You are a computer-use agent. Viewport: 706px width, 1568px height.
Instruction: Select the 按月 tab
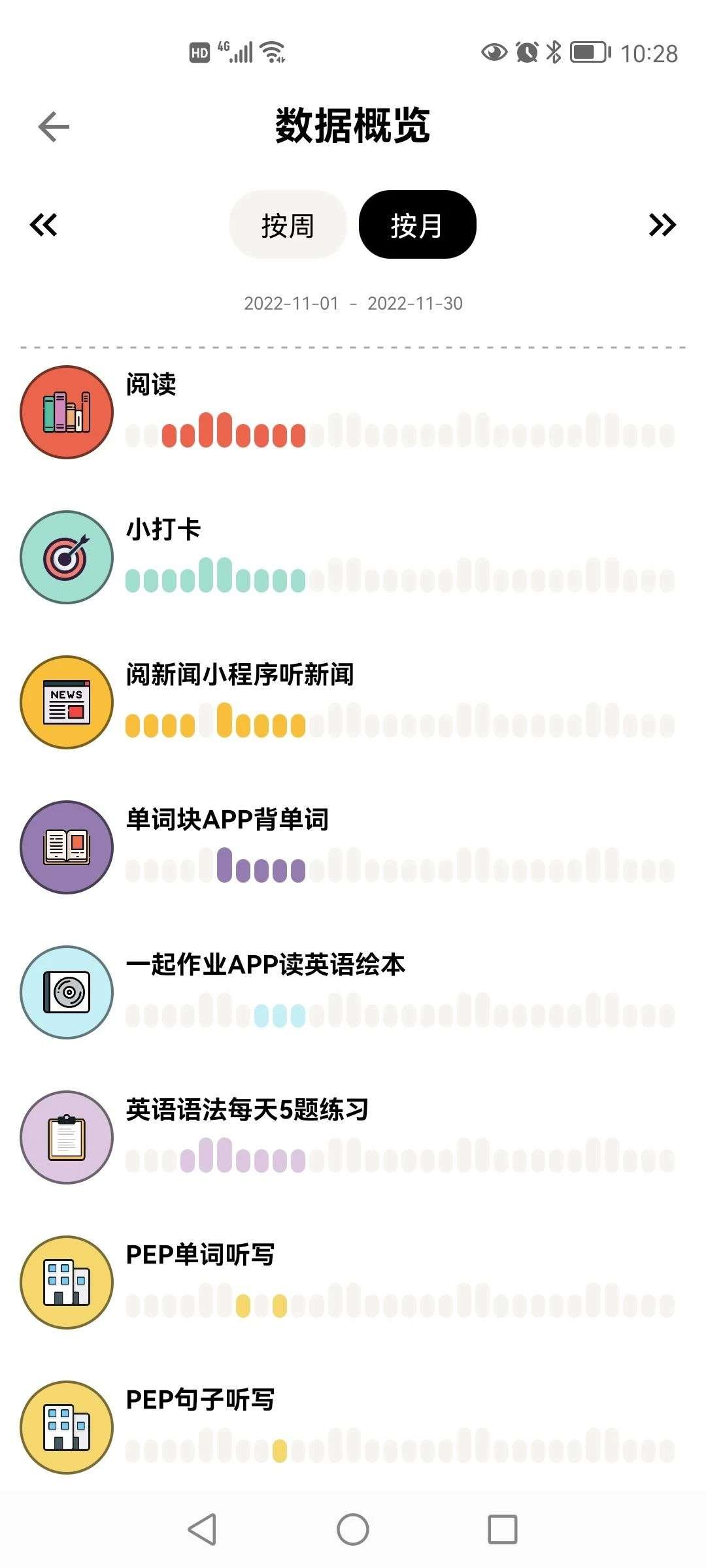coord(417,225)
